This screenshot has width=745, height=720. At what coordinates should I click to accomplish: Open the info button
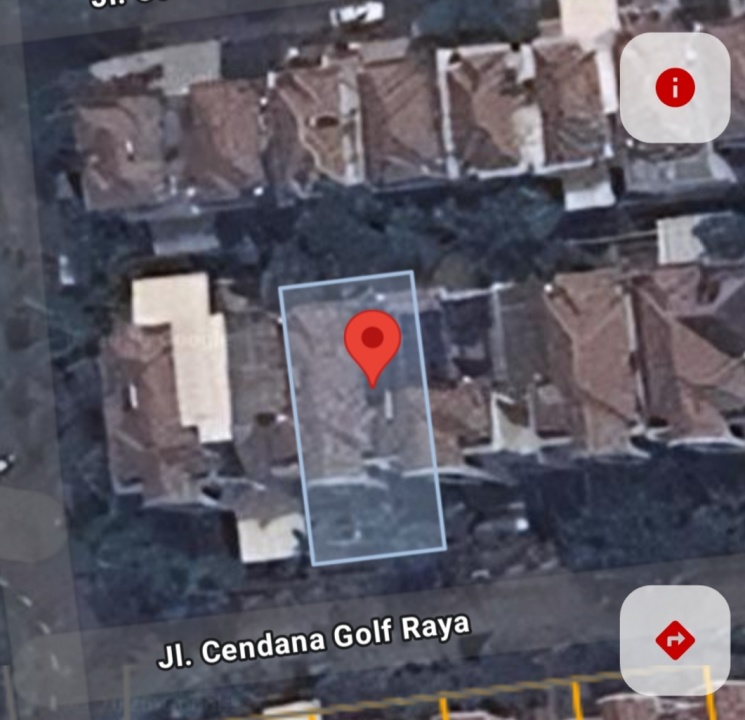[675, 89]
